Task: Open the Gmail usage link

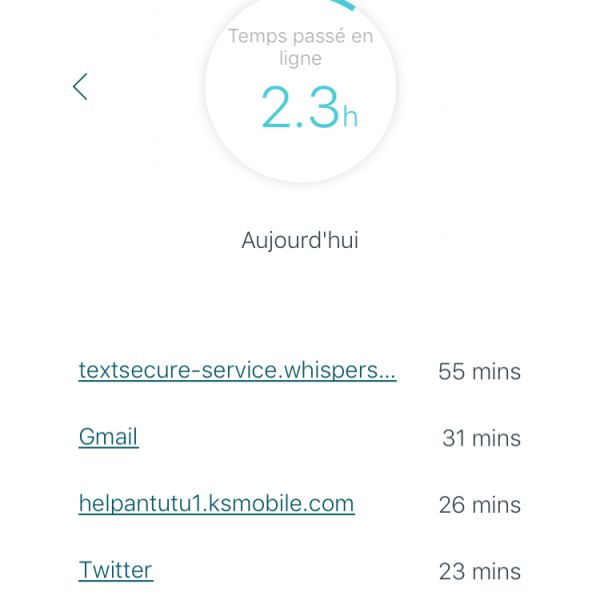Action: pyautogui.click(x=108, y=437)
